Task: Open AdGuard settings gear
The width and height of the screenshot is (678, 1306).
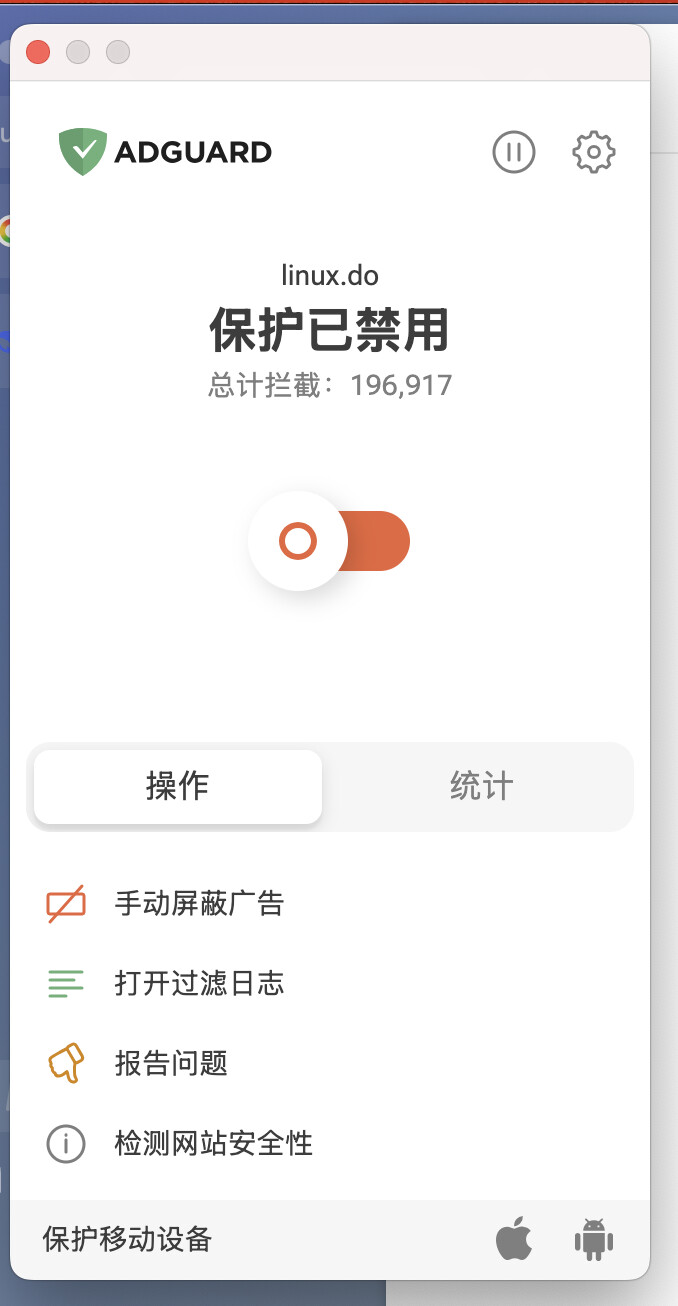Action: 594,152
